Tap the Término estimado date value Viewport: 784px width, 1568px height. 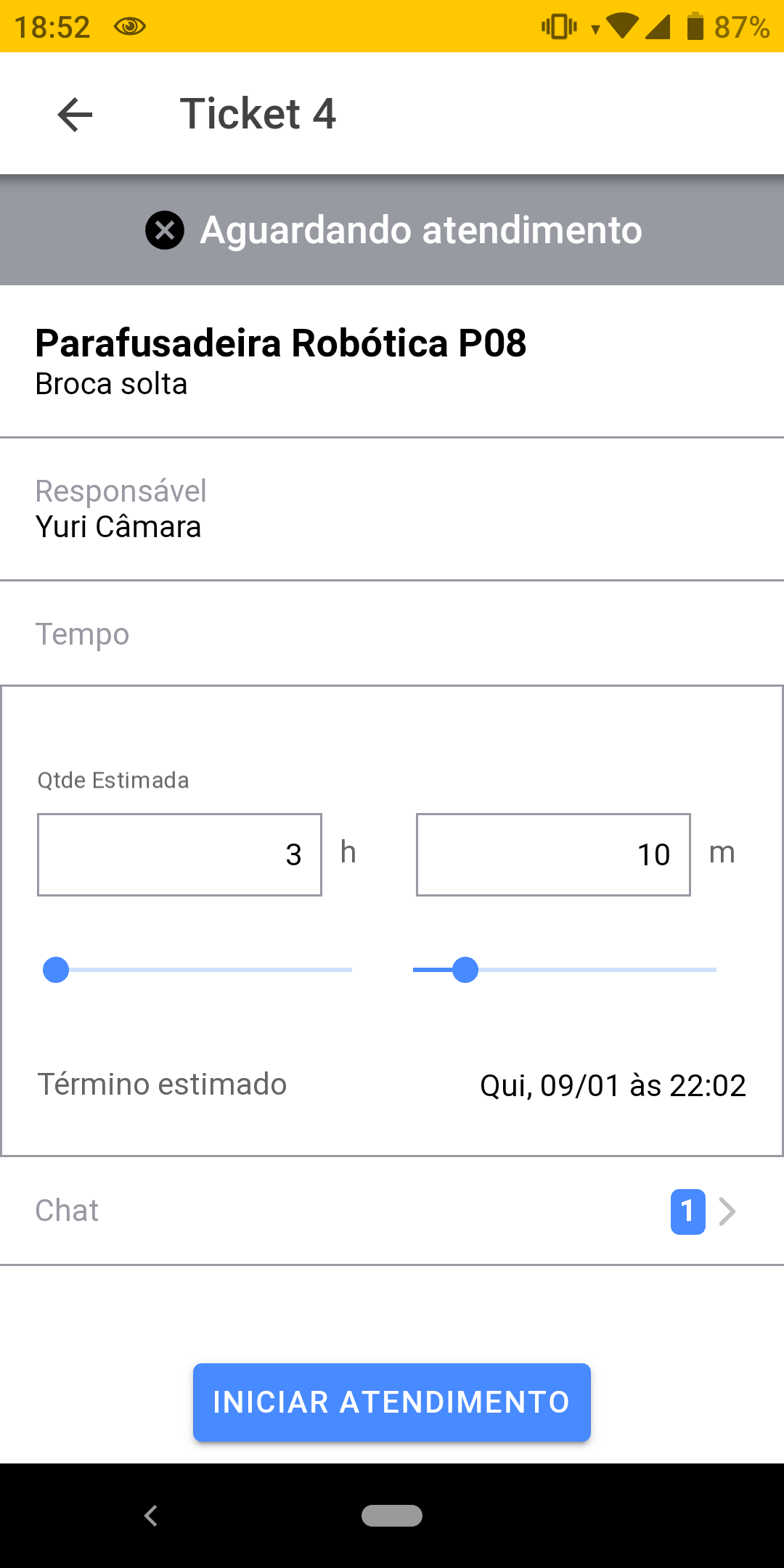point(613,1085)
